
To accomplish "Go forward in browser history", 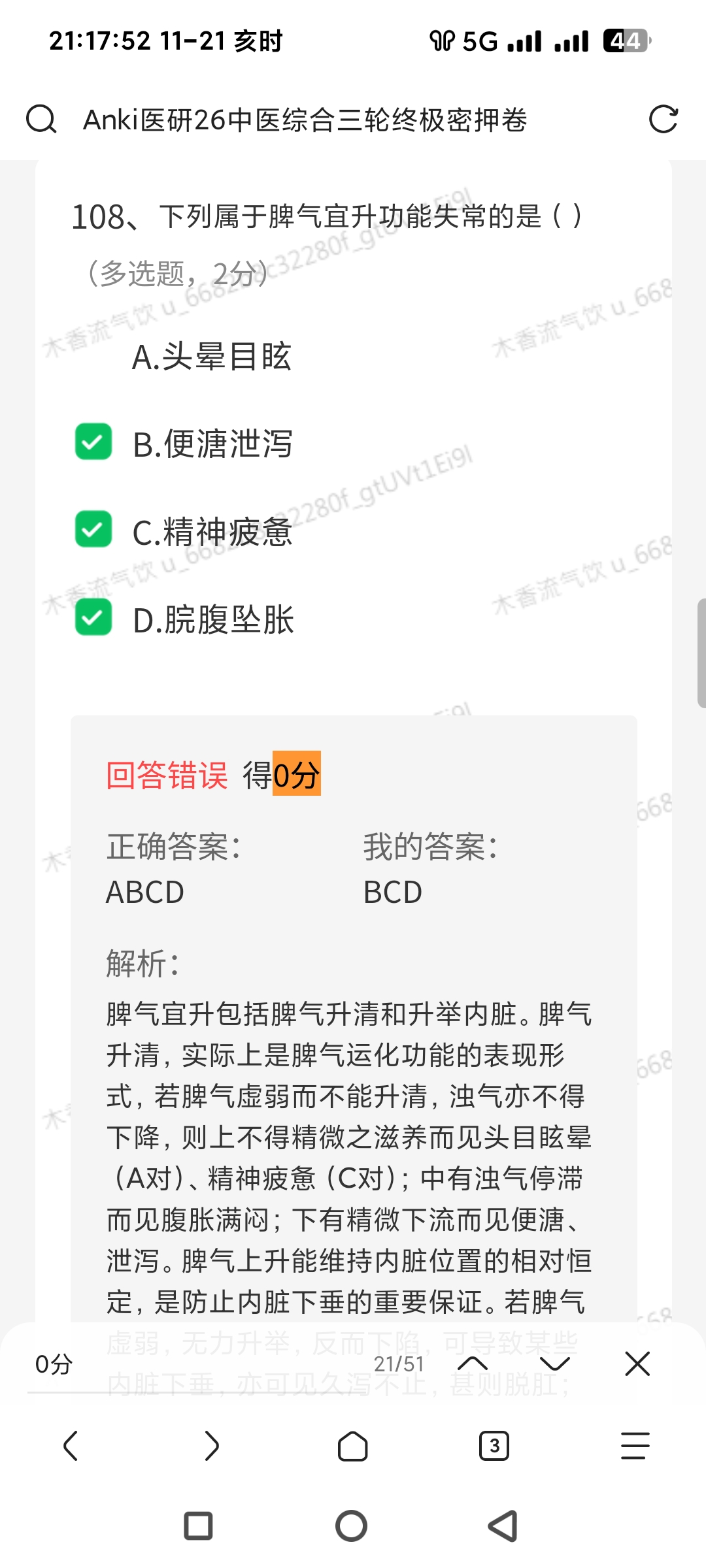I will (211, 1445).
